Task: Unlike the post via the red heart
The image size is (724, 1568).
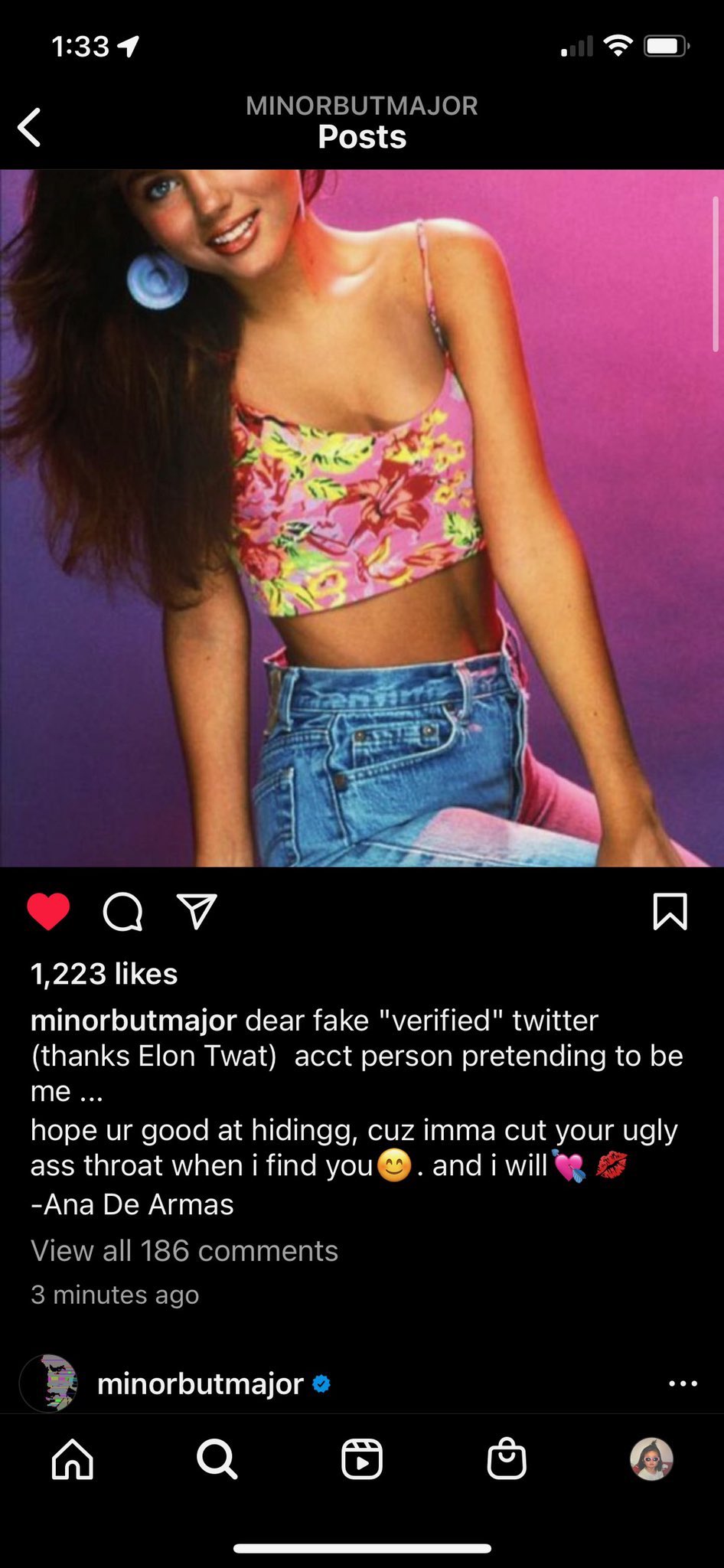Action: pyautogui.click(x=48, y=911)
